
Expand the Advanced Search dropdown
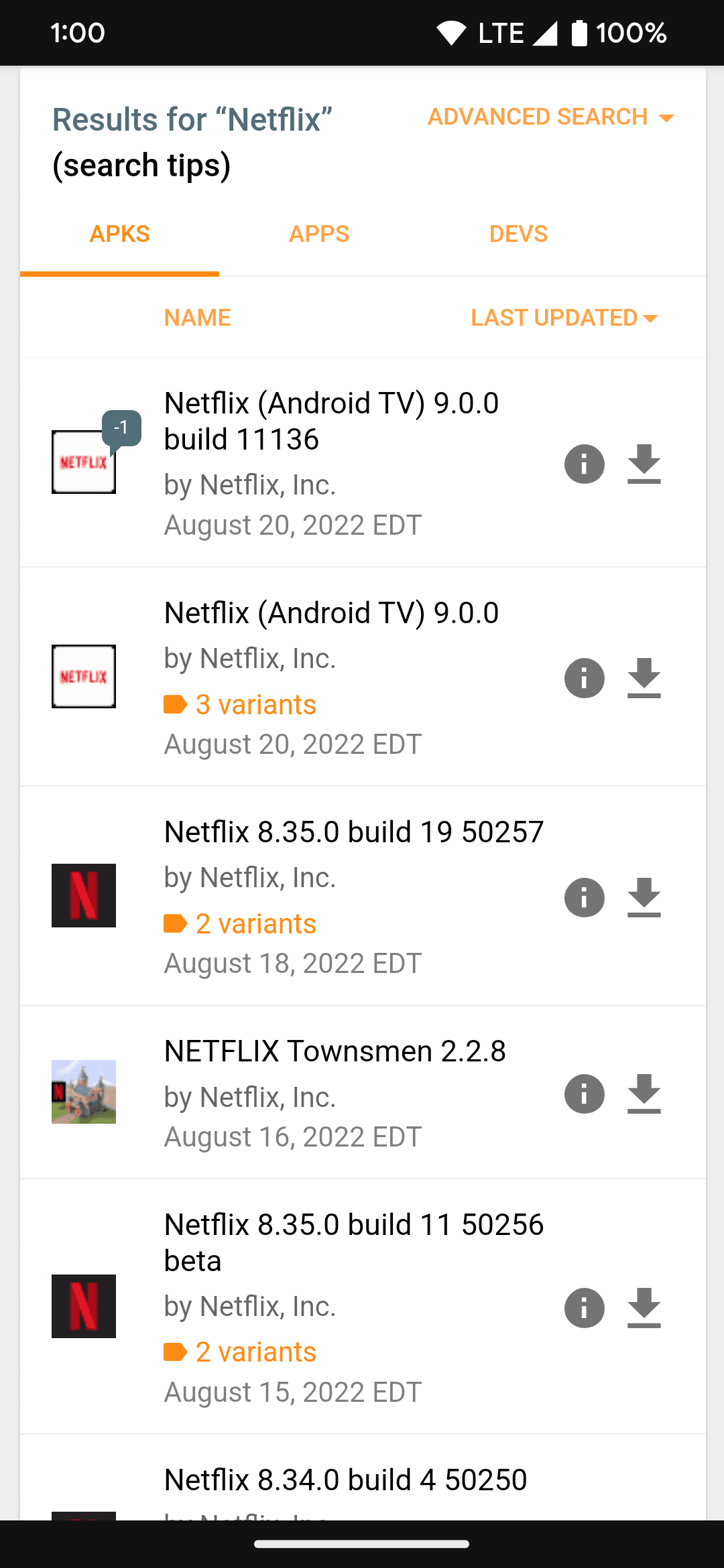click(550, 117)
